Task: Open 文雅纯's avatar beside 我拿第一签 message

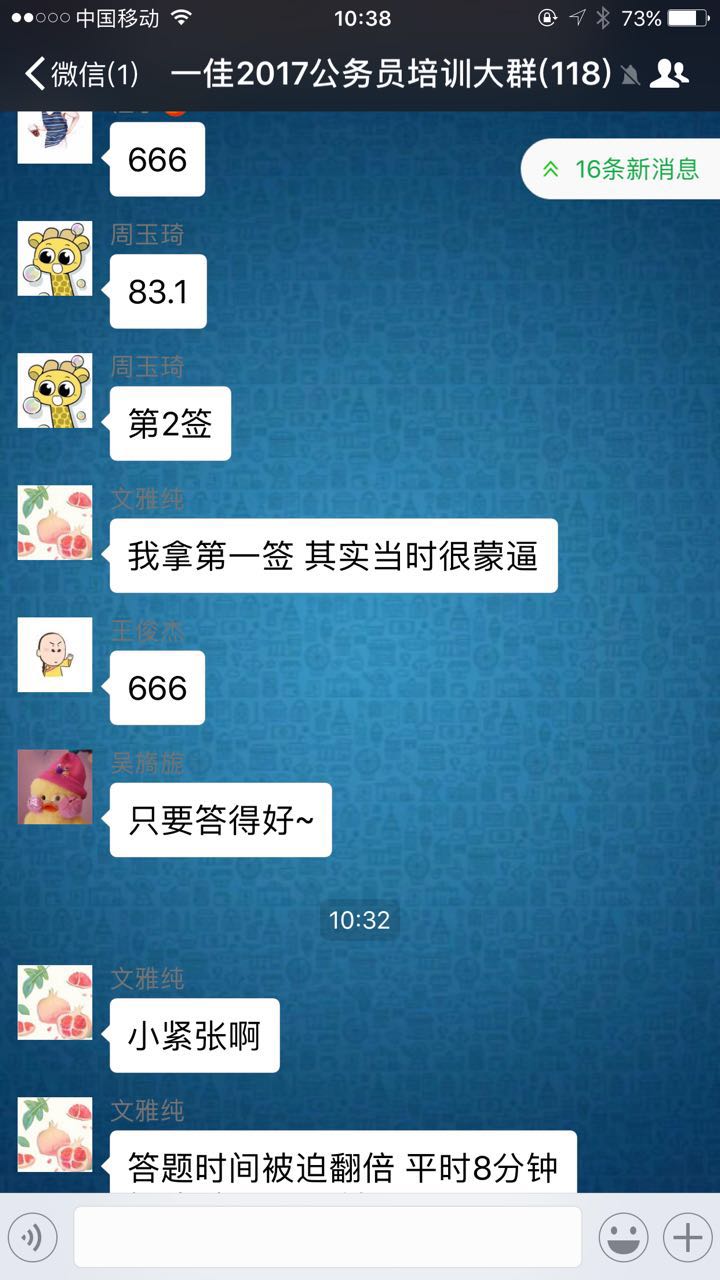Action: (x=55, y=523)
